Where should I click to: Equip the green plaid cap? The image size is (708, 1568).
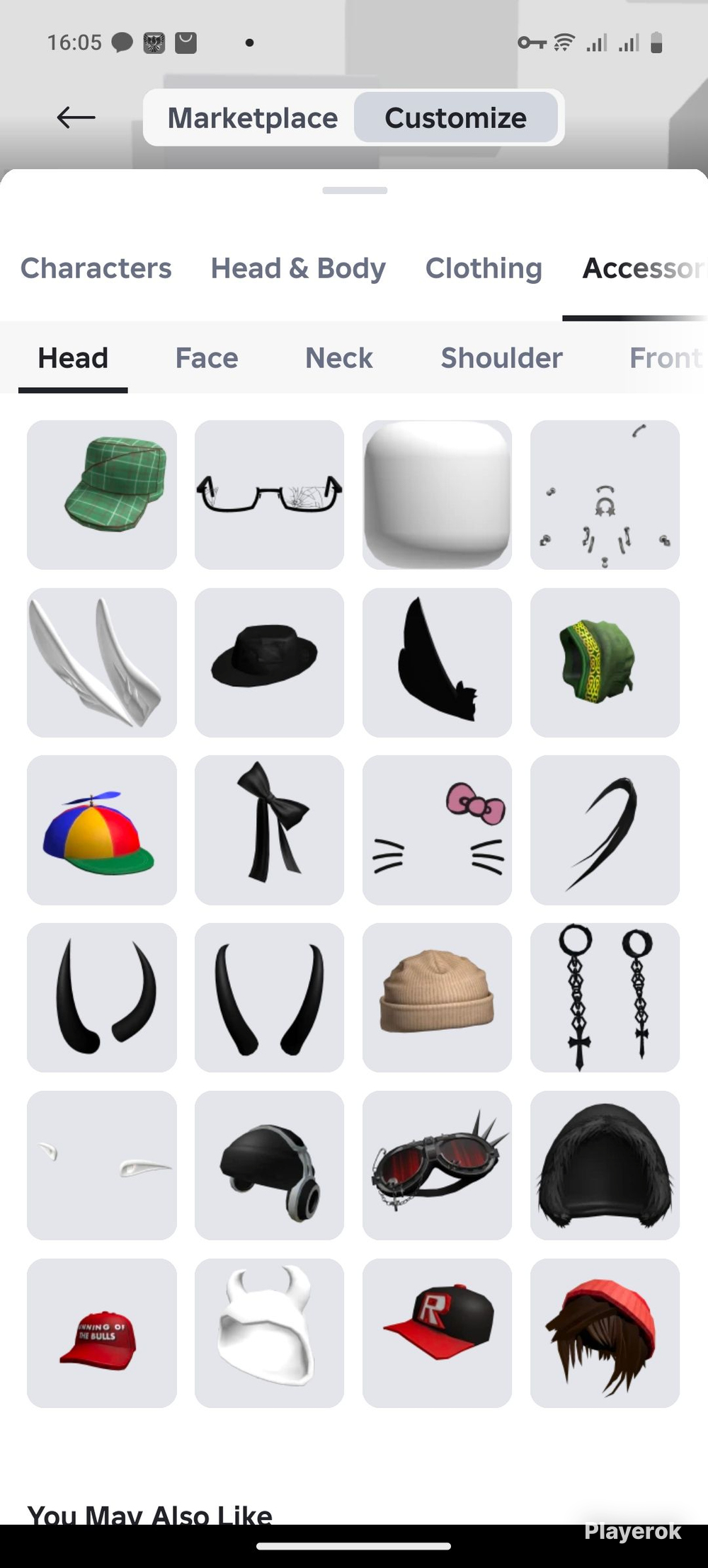102,495
